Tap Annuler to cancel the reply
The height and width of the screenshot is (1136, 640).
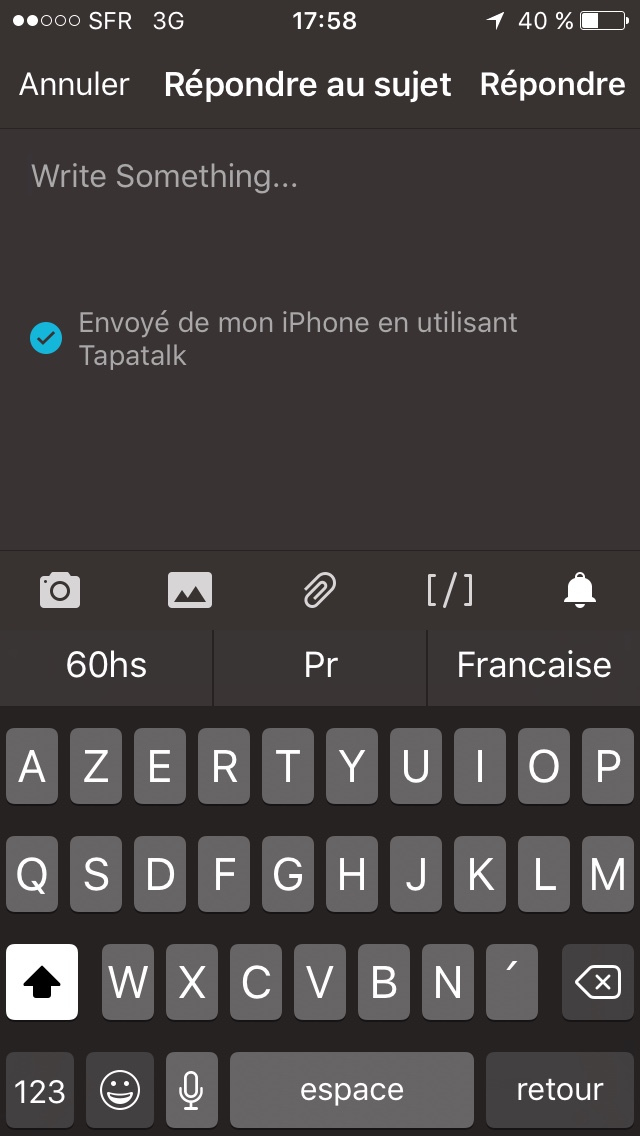74,85
